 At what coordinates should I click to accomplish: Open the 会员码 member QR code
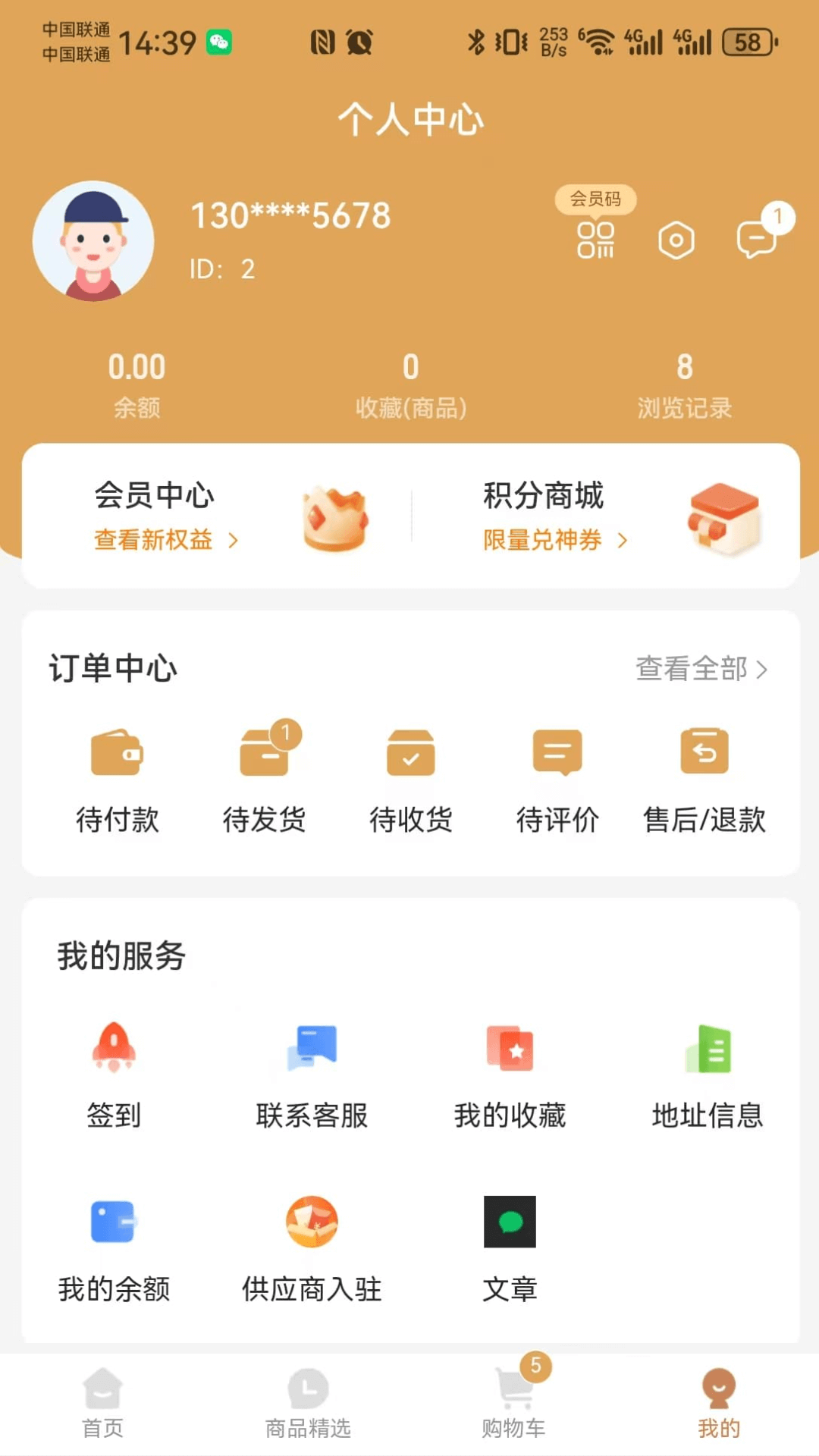point(597,239)
